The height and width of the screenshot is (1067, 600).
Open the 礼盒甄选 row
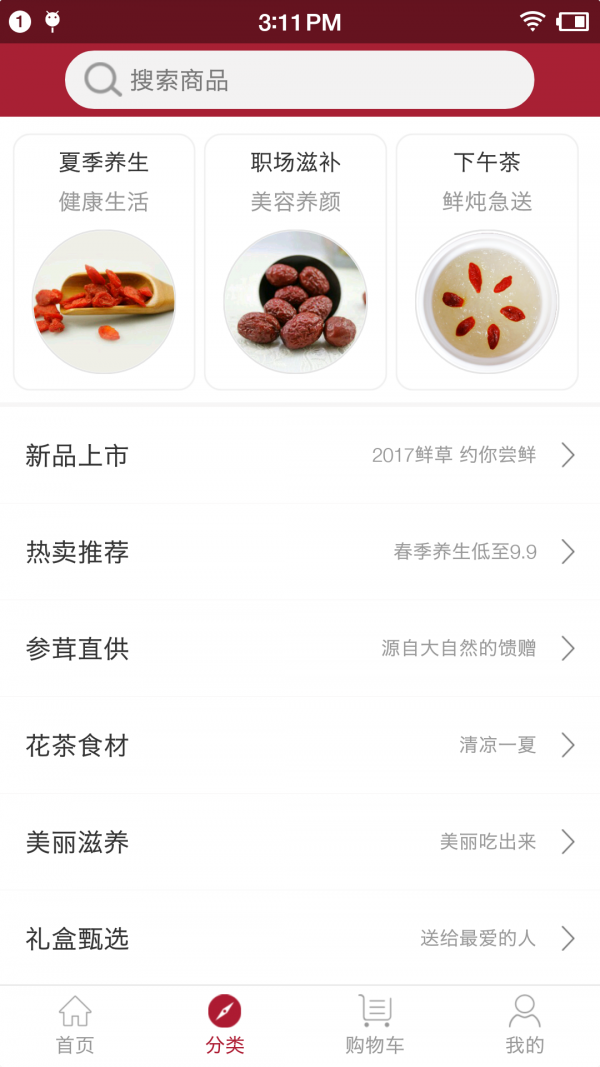tap(300, 938)
